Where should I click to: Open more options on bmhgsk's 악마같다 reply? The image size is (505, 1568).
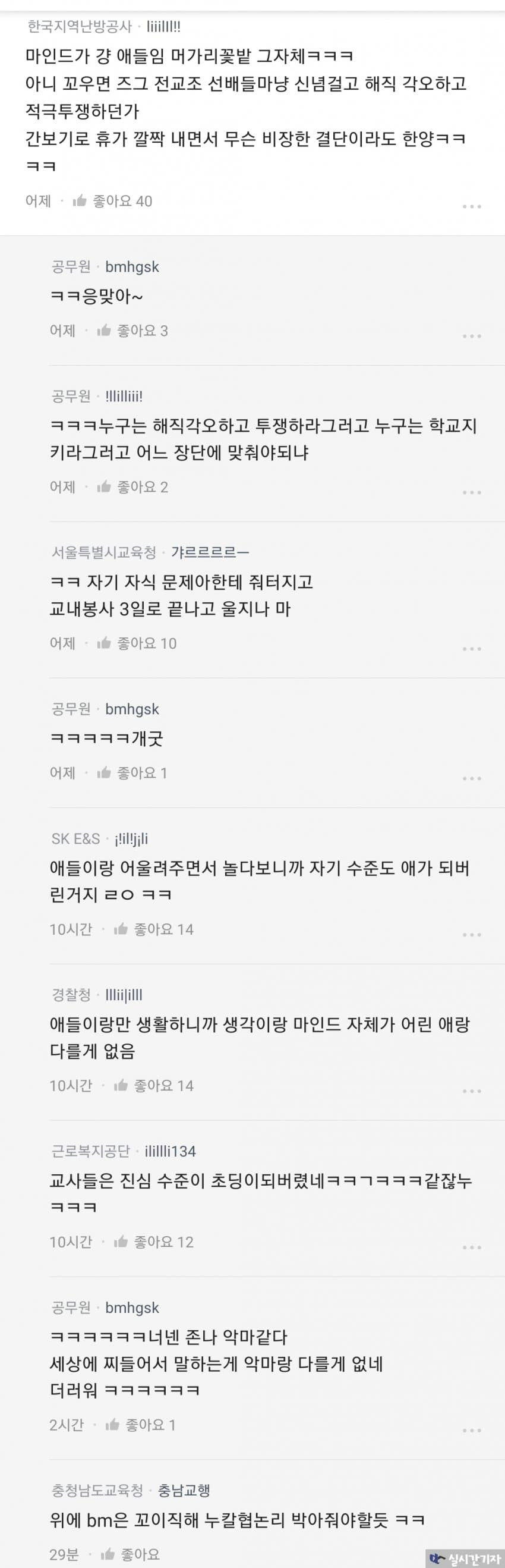pyautogui.click(x=472, y=1431)
